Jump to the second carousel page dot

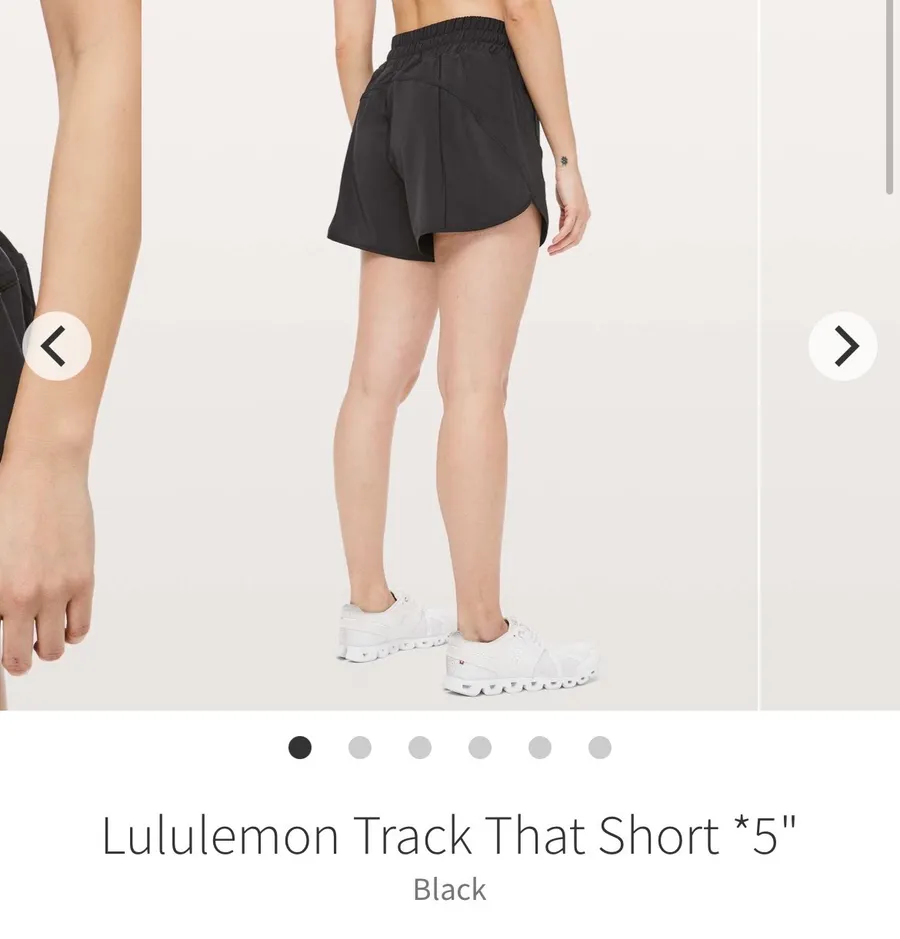360,747
